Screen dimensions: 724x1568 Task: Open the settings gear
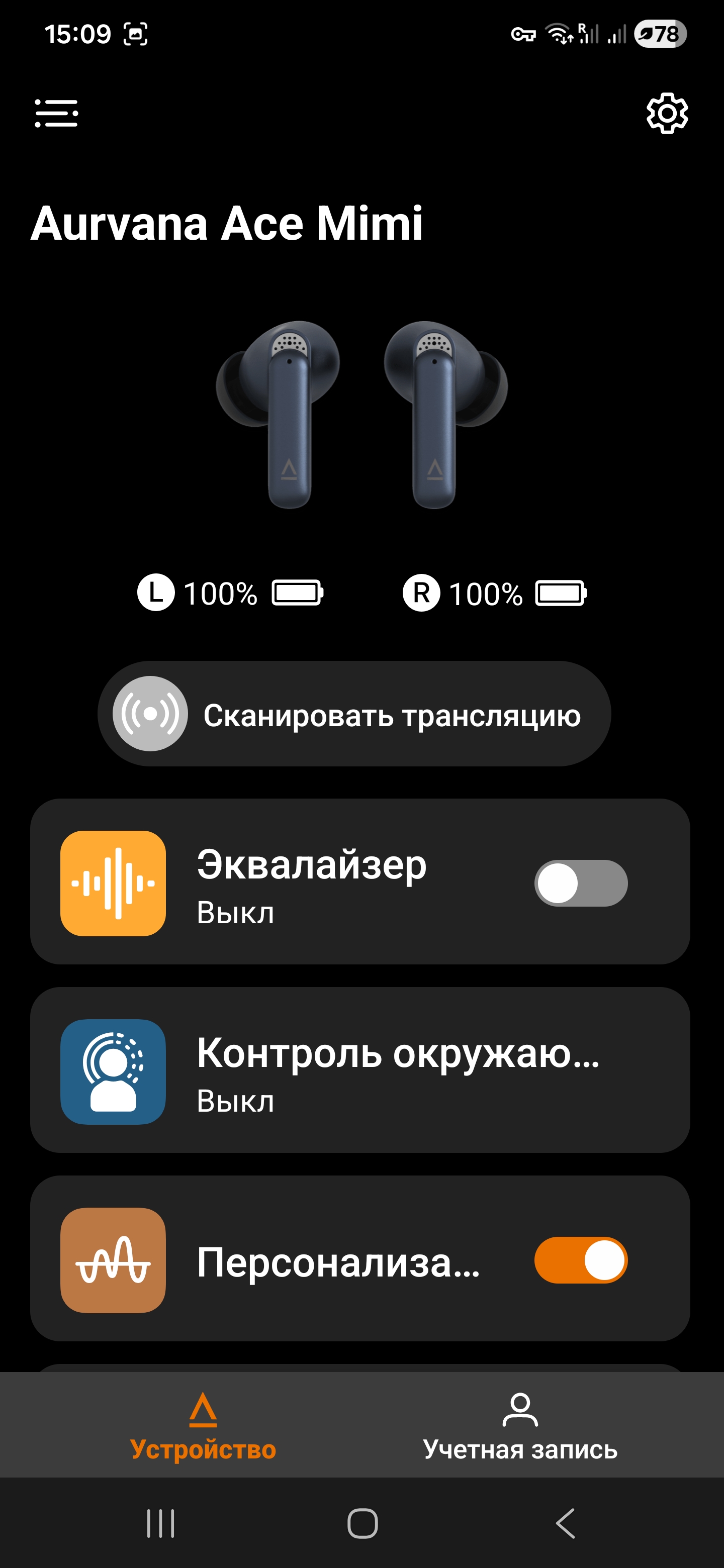[667, 113]
